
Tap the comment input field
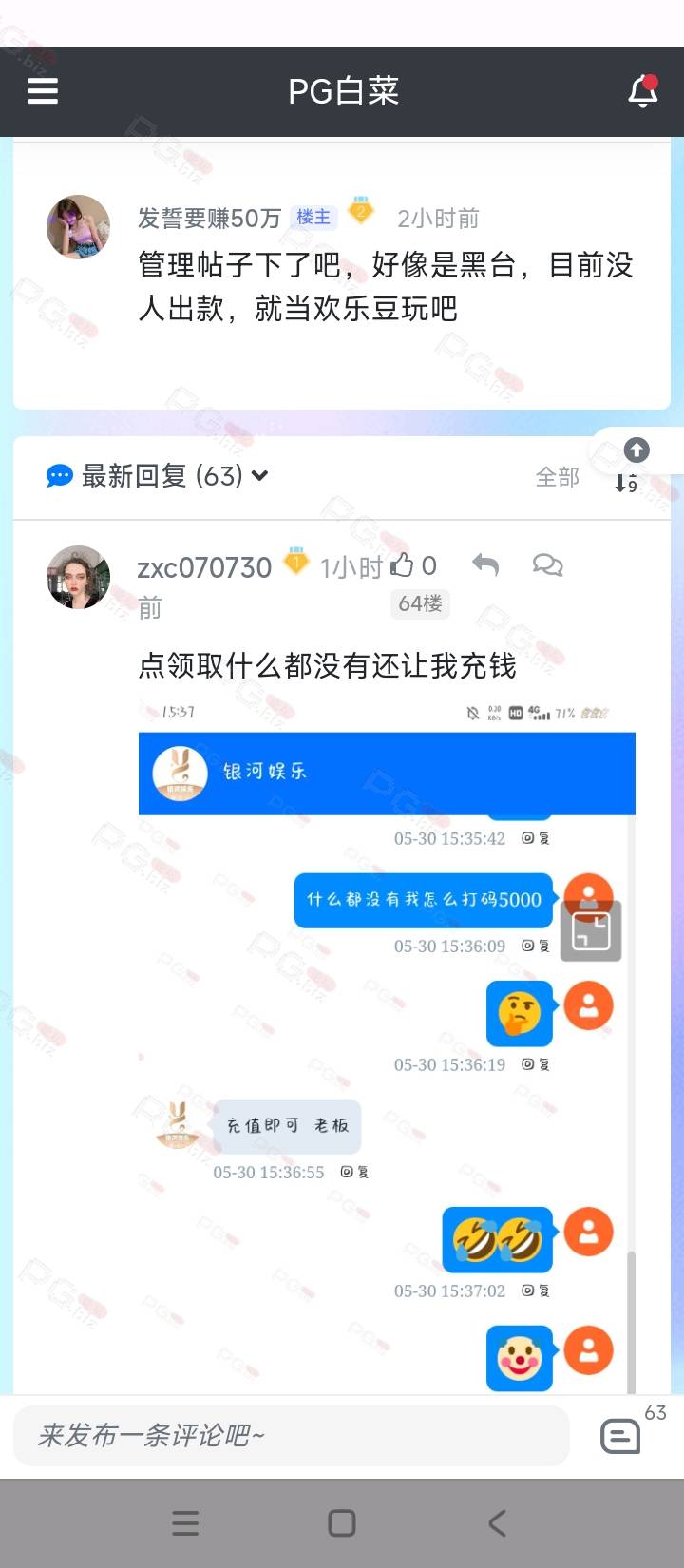coord(292,1435)
